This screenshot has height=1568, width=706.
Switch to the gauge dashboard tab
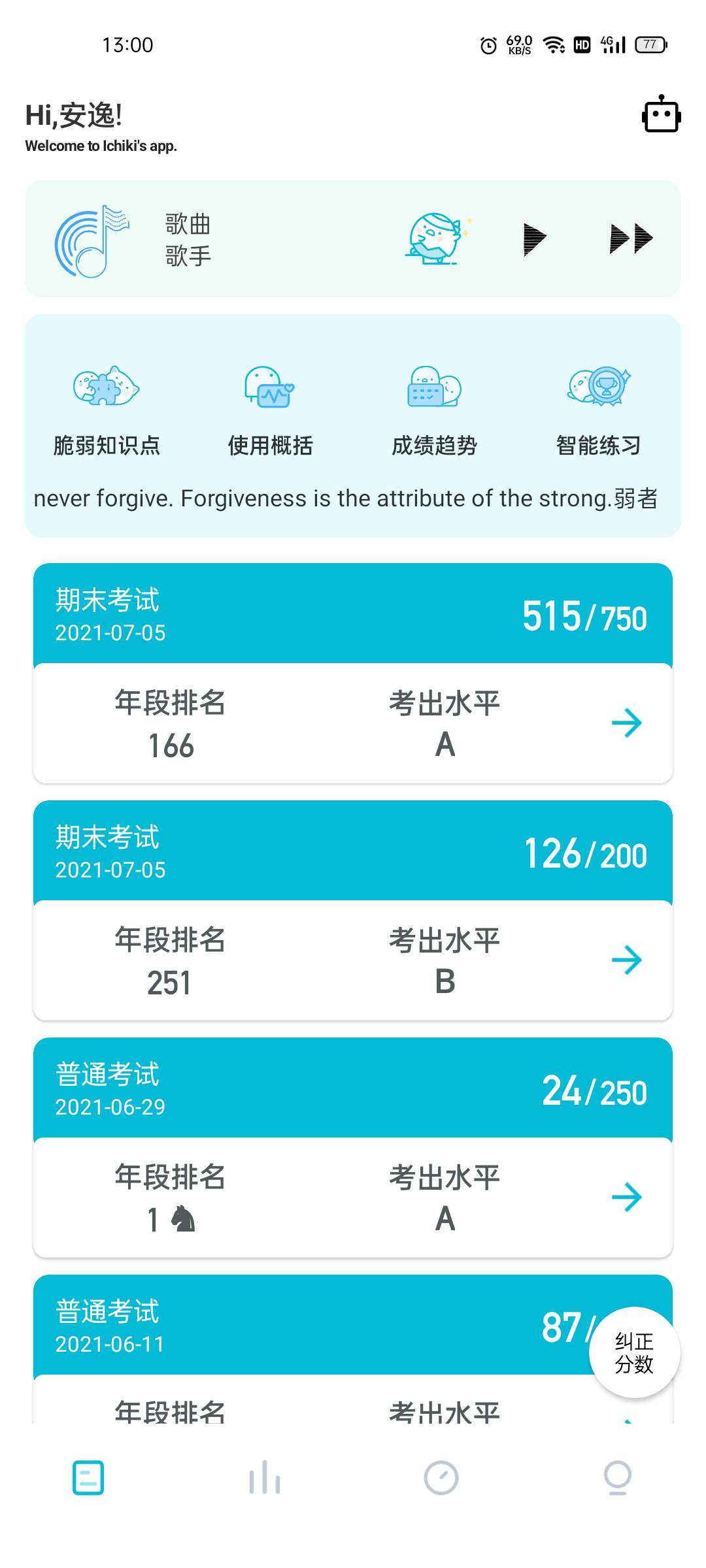441,1478
